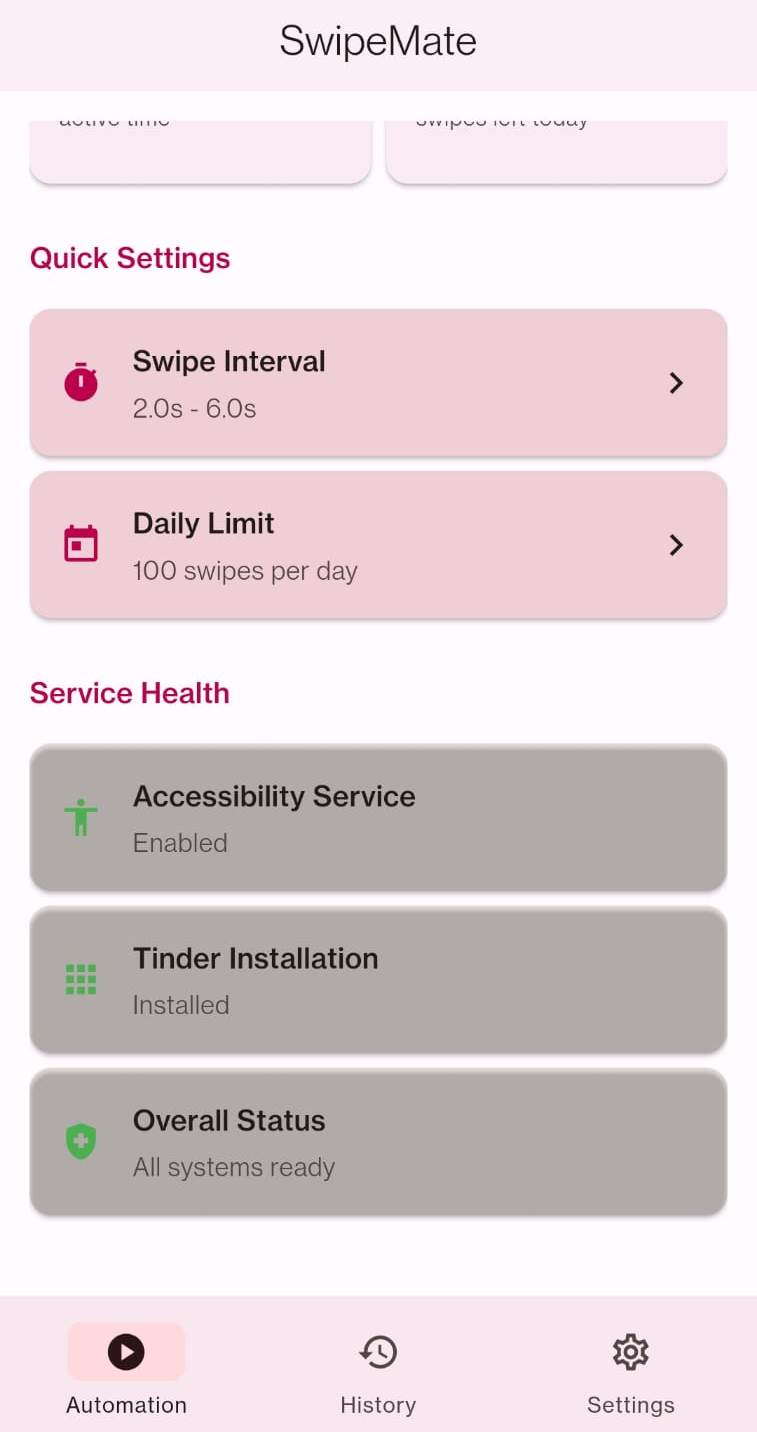This screenshot has width=757, height=1432.
Task: Click the 2.0s - 6.0s interval range text
Action: (x=194, y=408)
